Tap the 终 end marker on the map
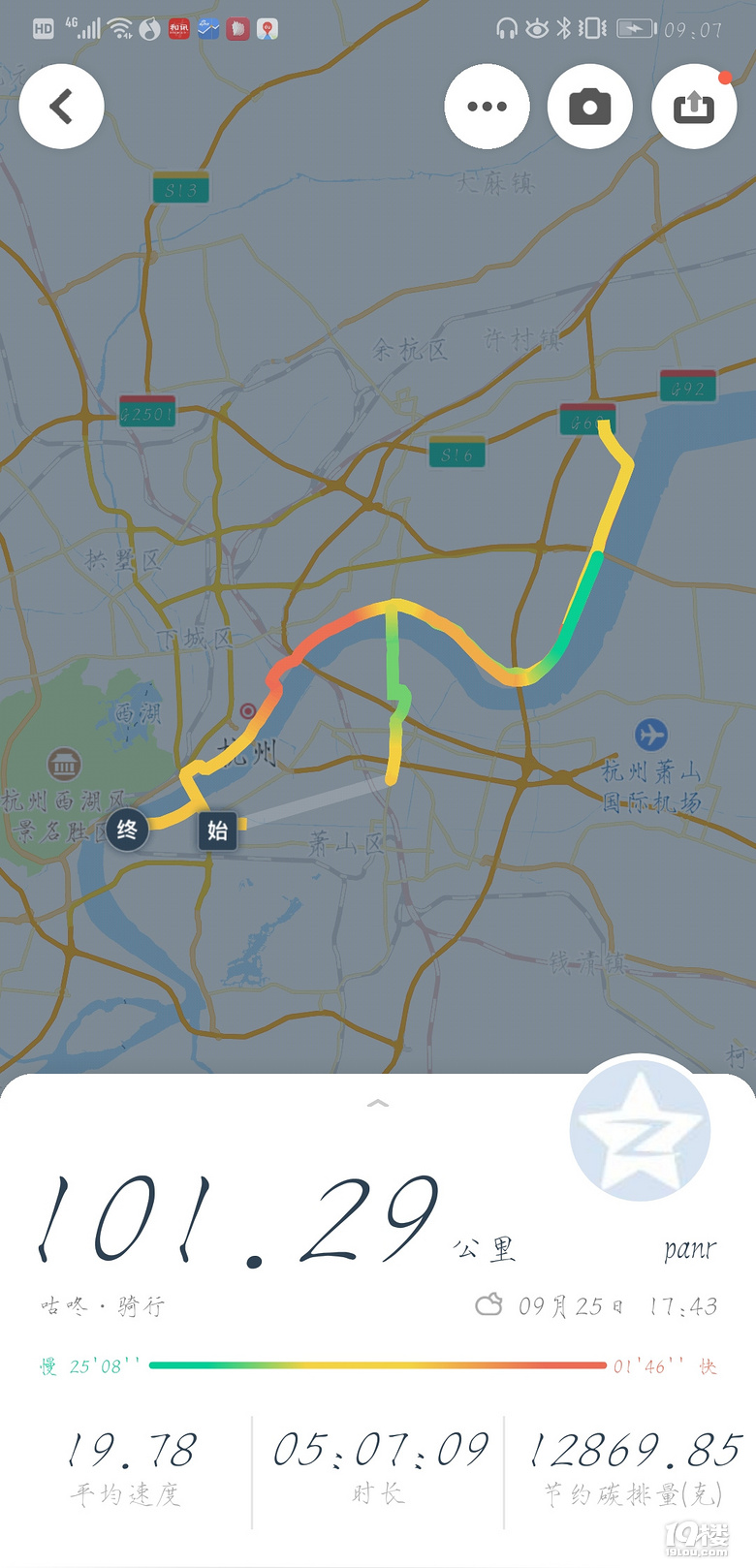The image size is (756, 1568). (127, 830)
